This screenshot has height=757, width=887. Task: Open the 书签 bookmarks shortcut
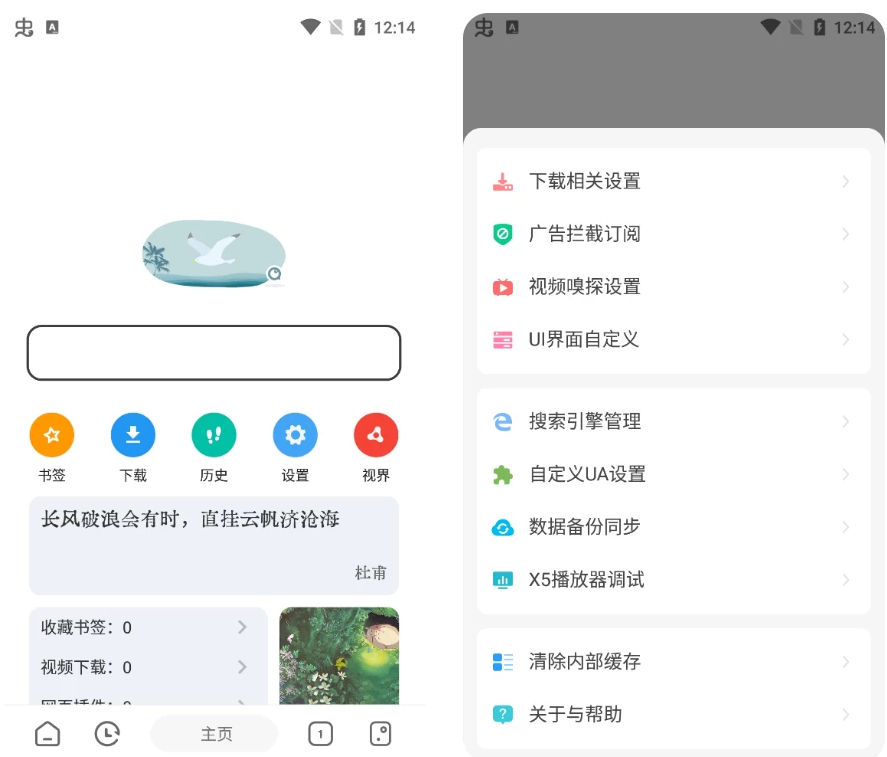coord(52,436)
